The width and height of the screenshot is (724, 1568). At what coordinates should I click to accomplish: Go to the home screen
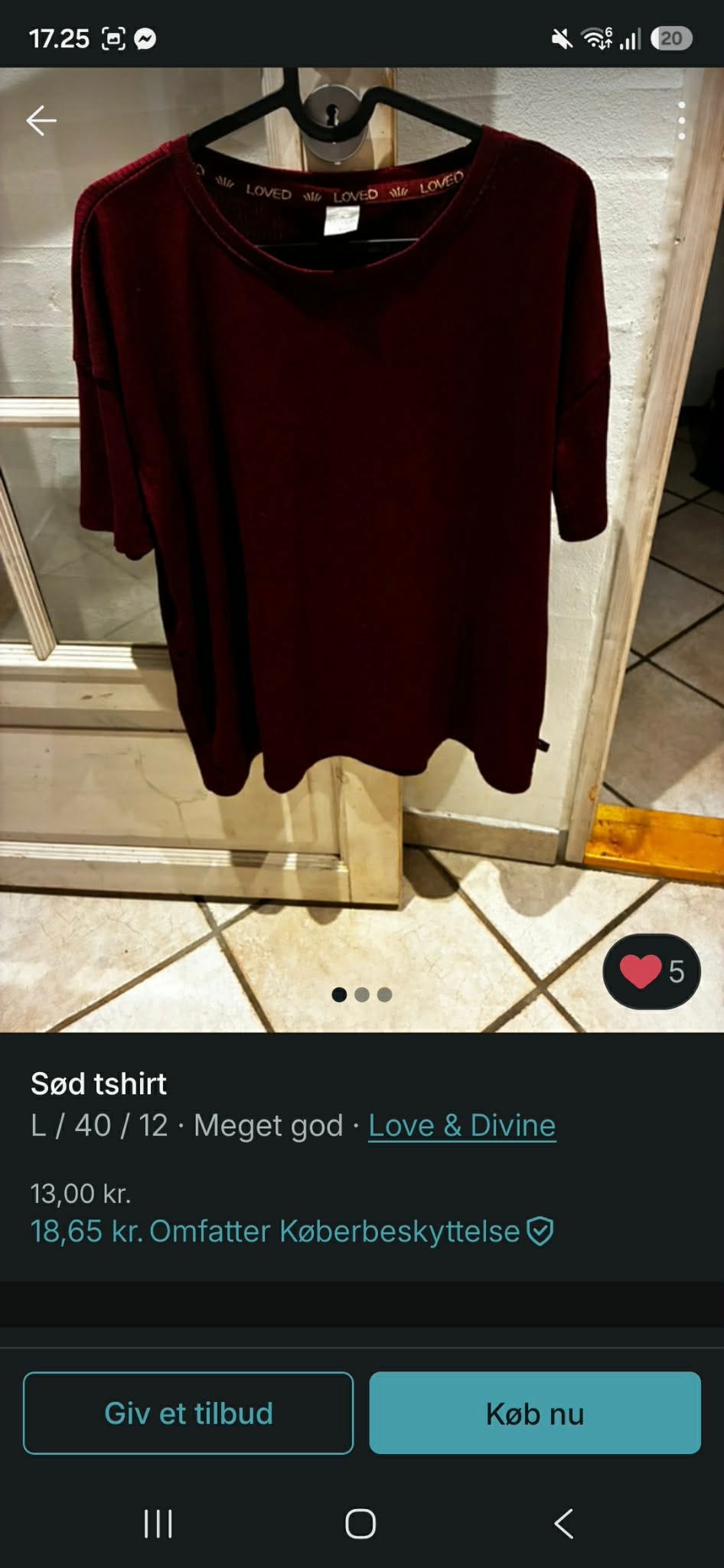pos(360,1524)
